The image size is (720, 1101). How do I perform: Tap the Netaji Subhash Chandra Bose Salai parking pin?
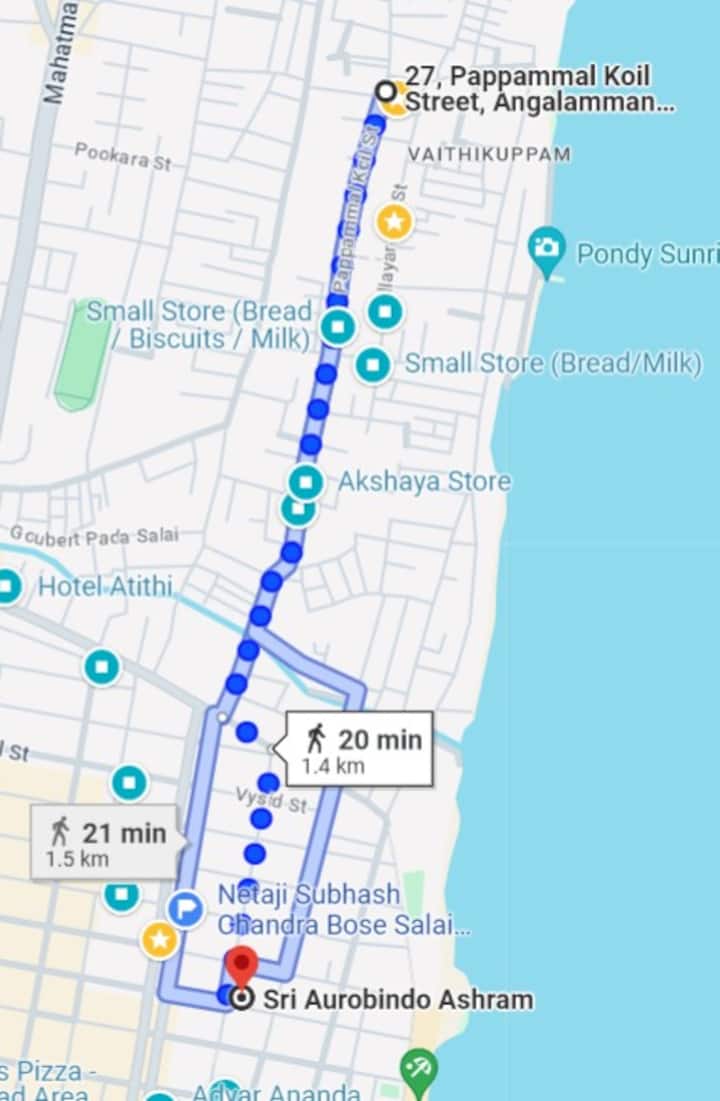pyautogui.click(x=185, y=909)
